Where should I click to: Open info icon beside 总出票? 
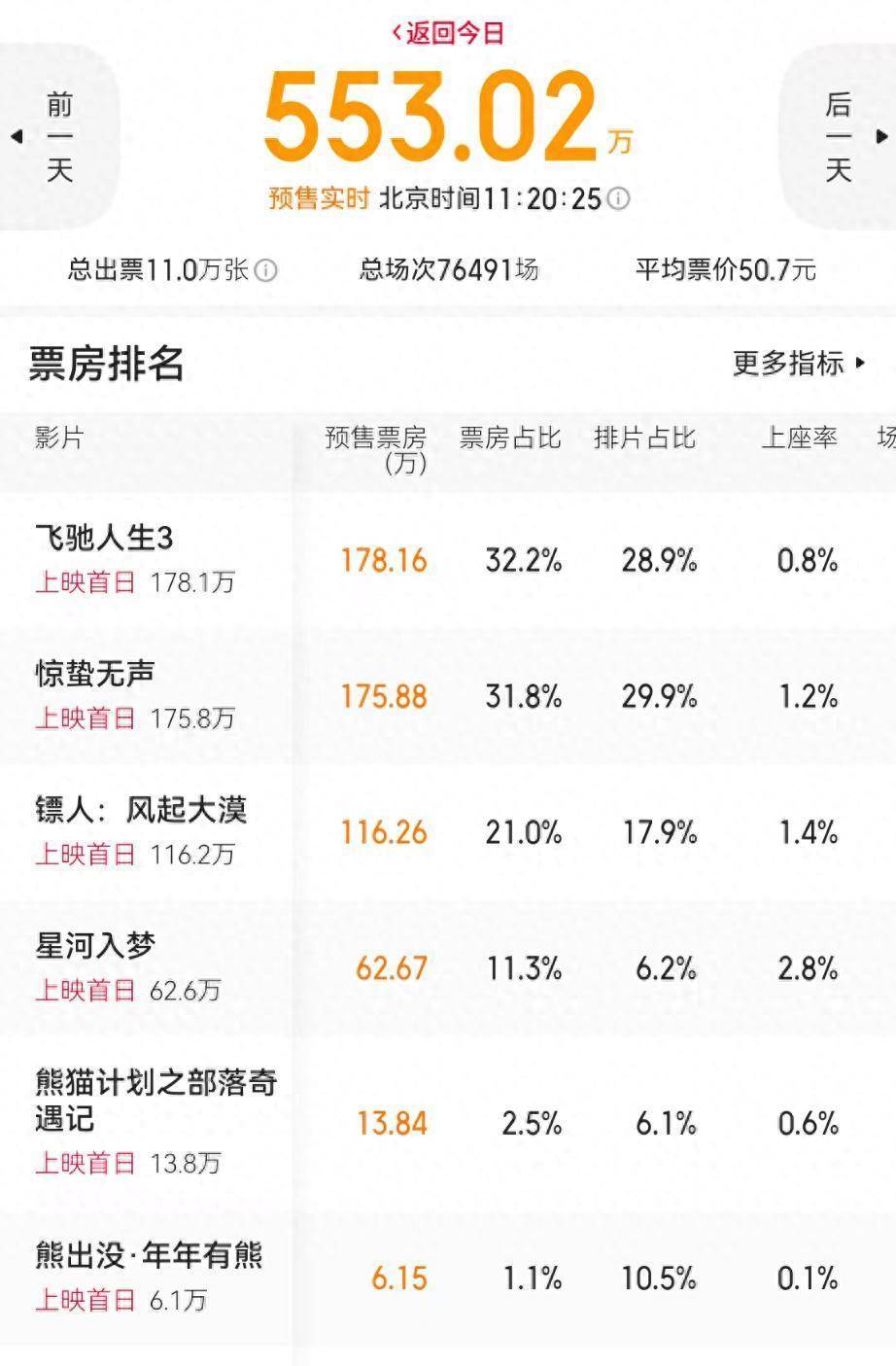(265, 270)
